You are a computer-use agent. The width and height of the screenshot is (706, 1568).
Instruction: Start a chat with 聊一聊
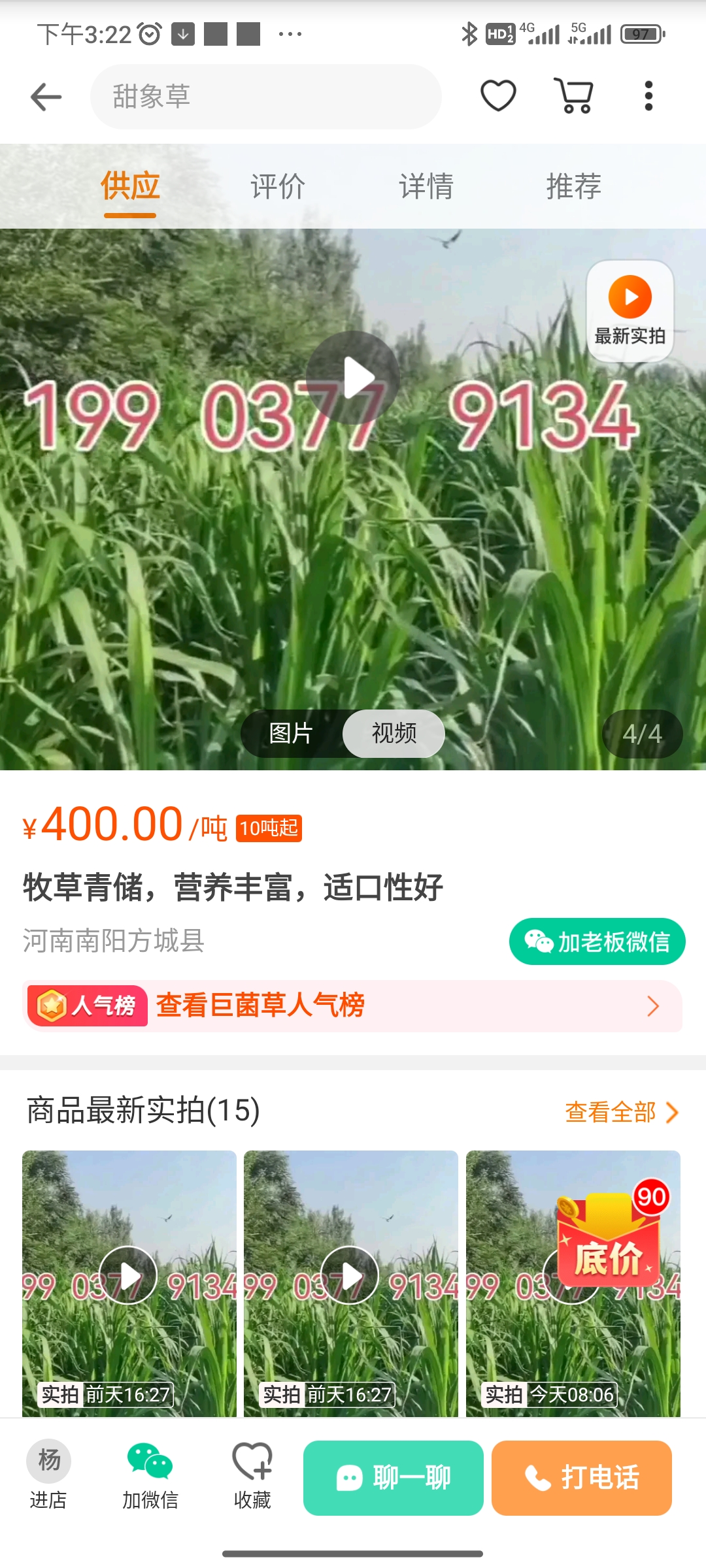click(393, 1478)
